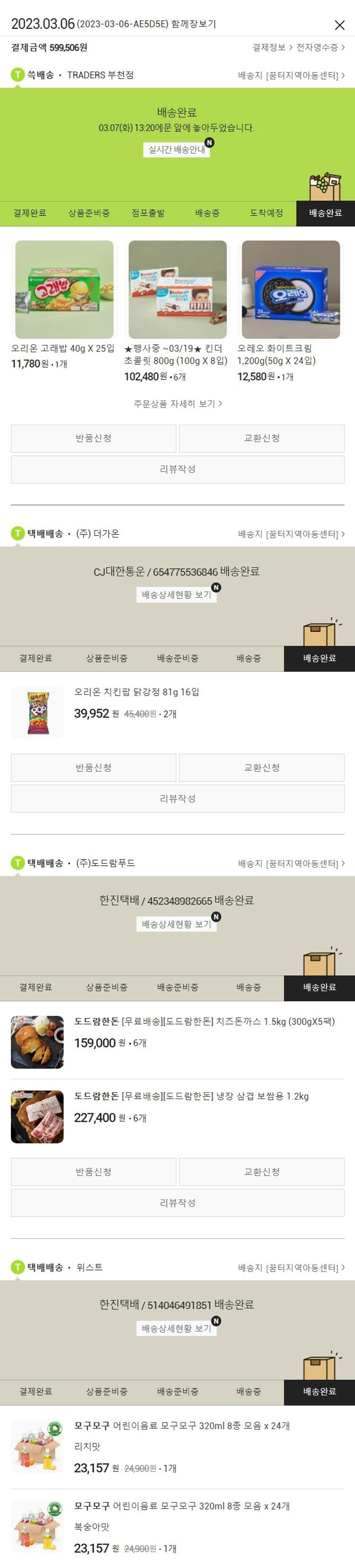
Task: Open 도드람한돈 냉장 삼겹 보쌈용 item
Action: pos(191,1096)
